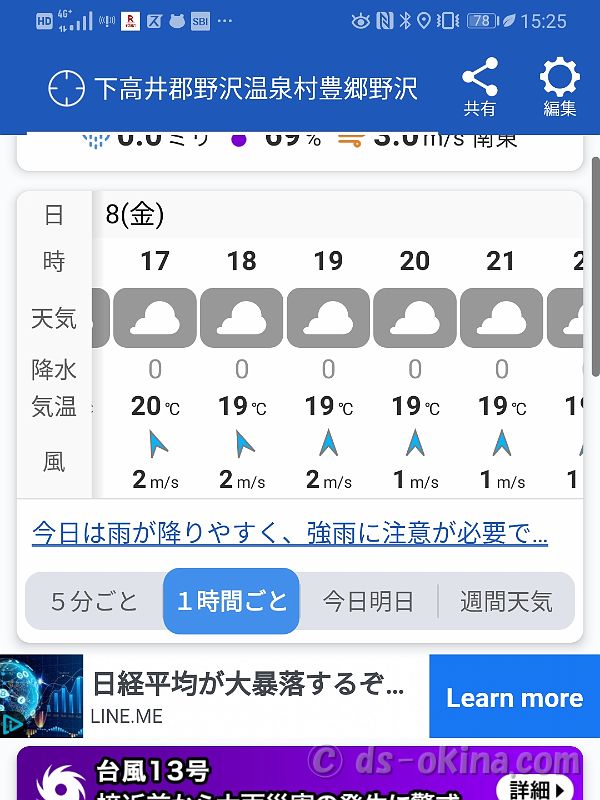Select the 1時間ごと tab
Viewport: 600px width, 800px height.
click(x=232, y=602)
